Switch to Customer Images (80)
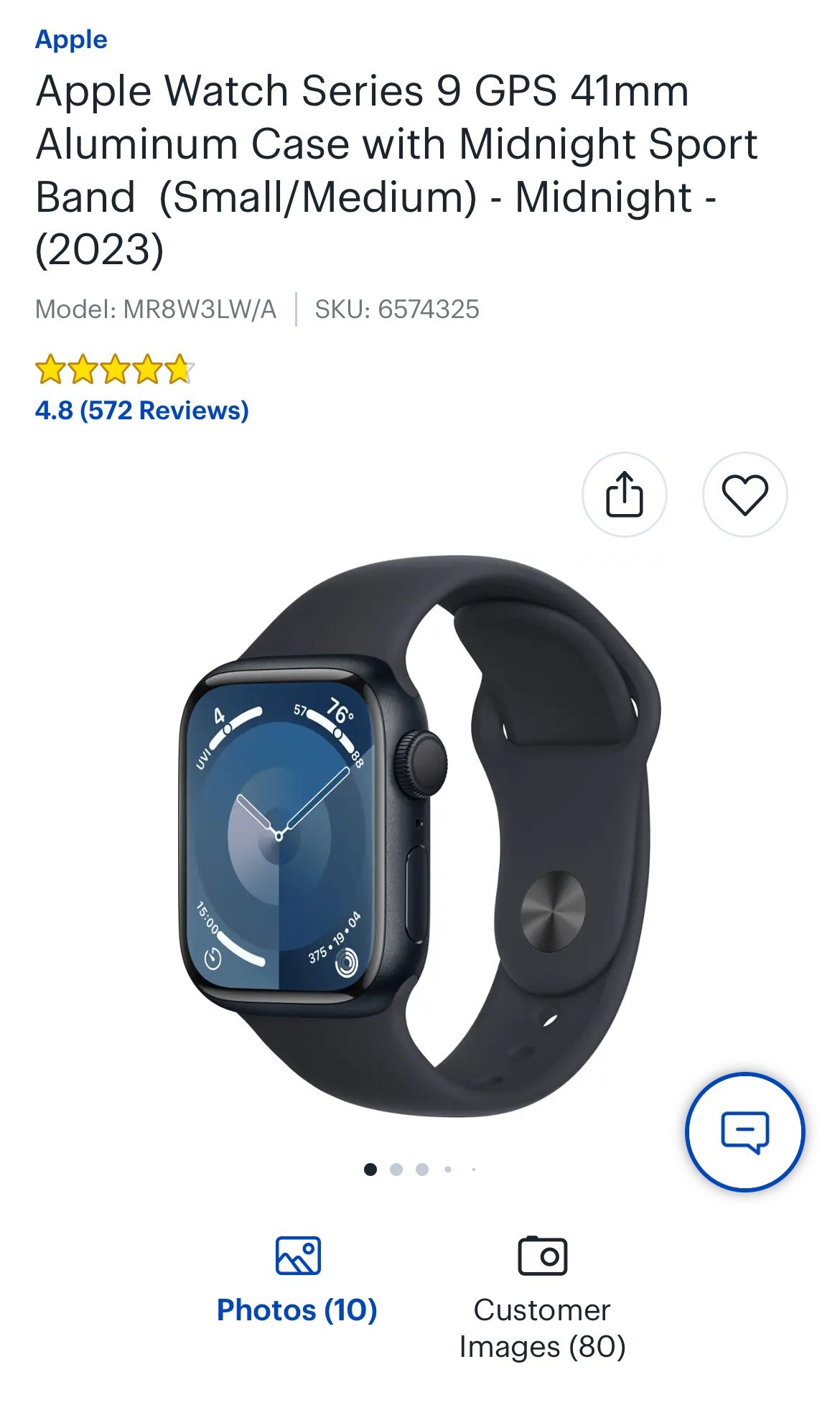Viewport: 840px width, 1405px height. (542, 1298)
